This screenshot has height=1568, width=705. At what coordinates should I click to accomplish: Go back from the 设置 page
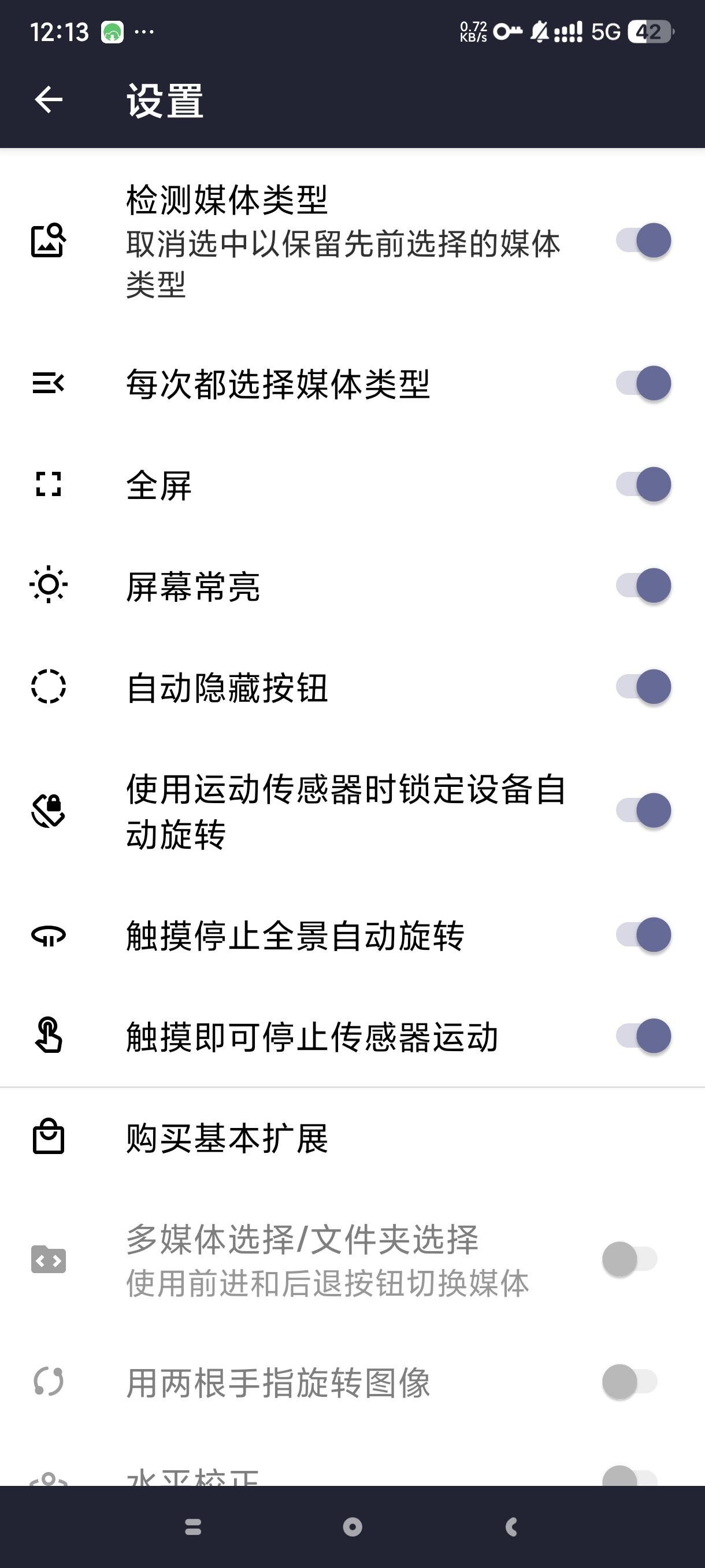(49, 100)
